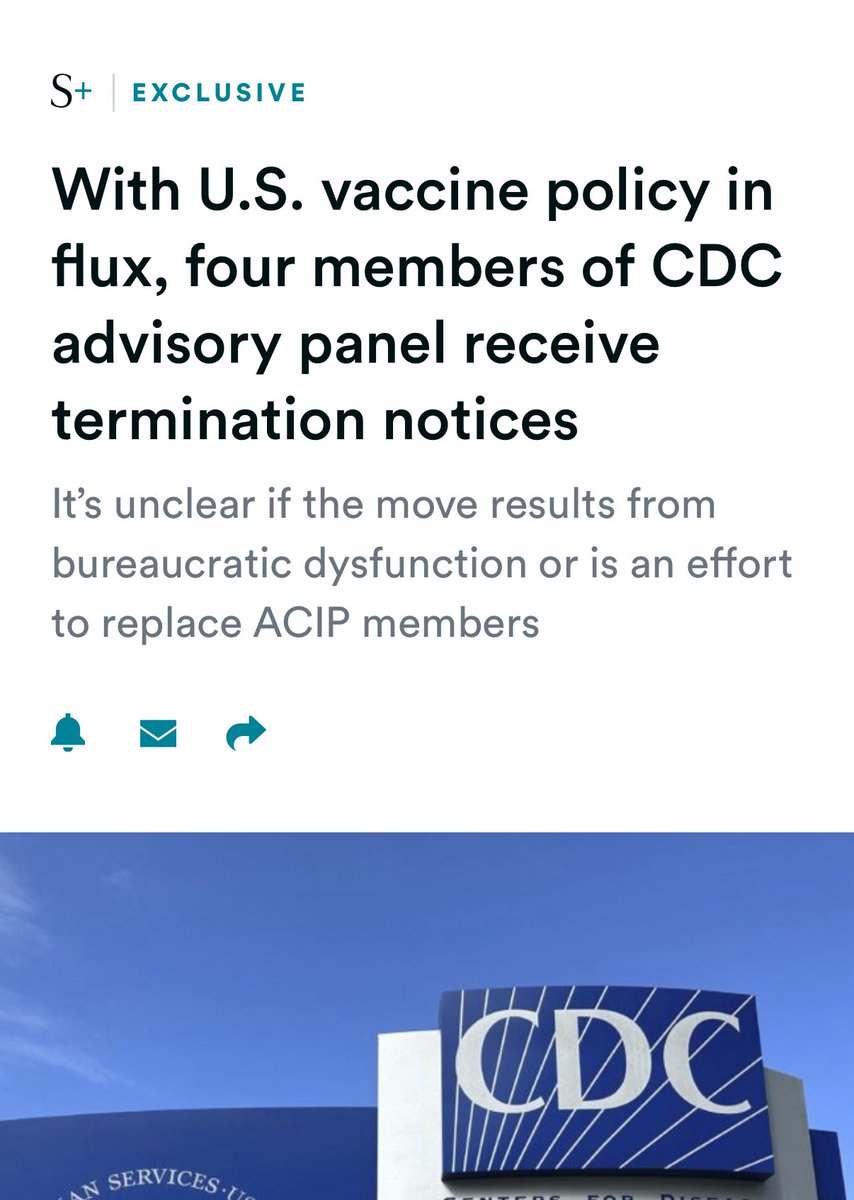Expand sharing options with the arrow icon
The image size is (854, 1200).
coord(245,732)
